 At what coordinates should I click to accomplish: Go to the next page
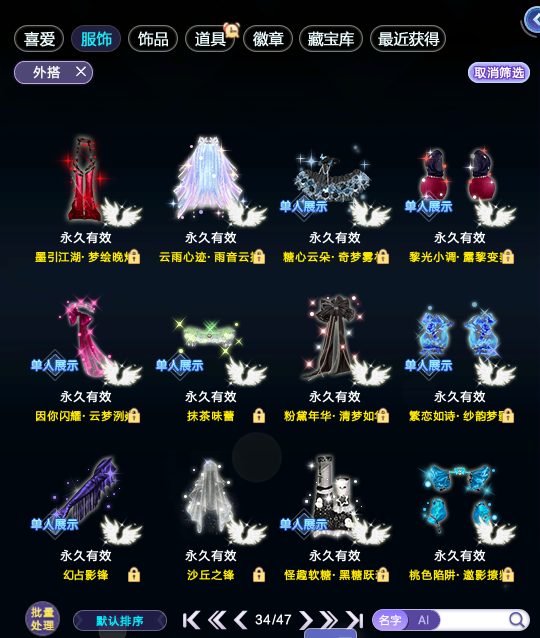[306, 620]
